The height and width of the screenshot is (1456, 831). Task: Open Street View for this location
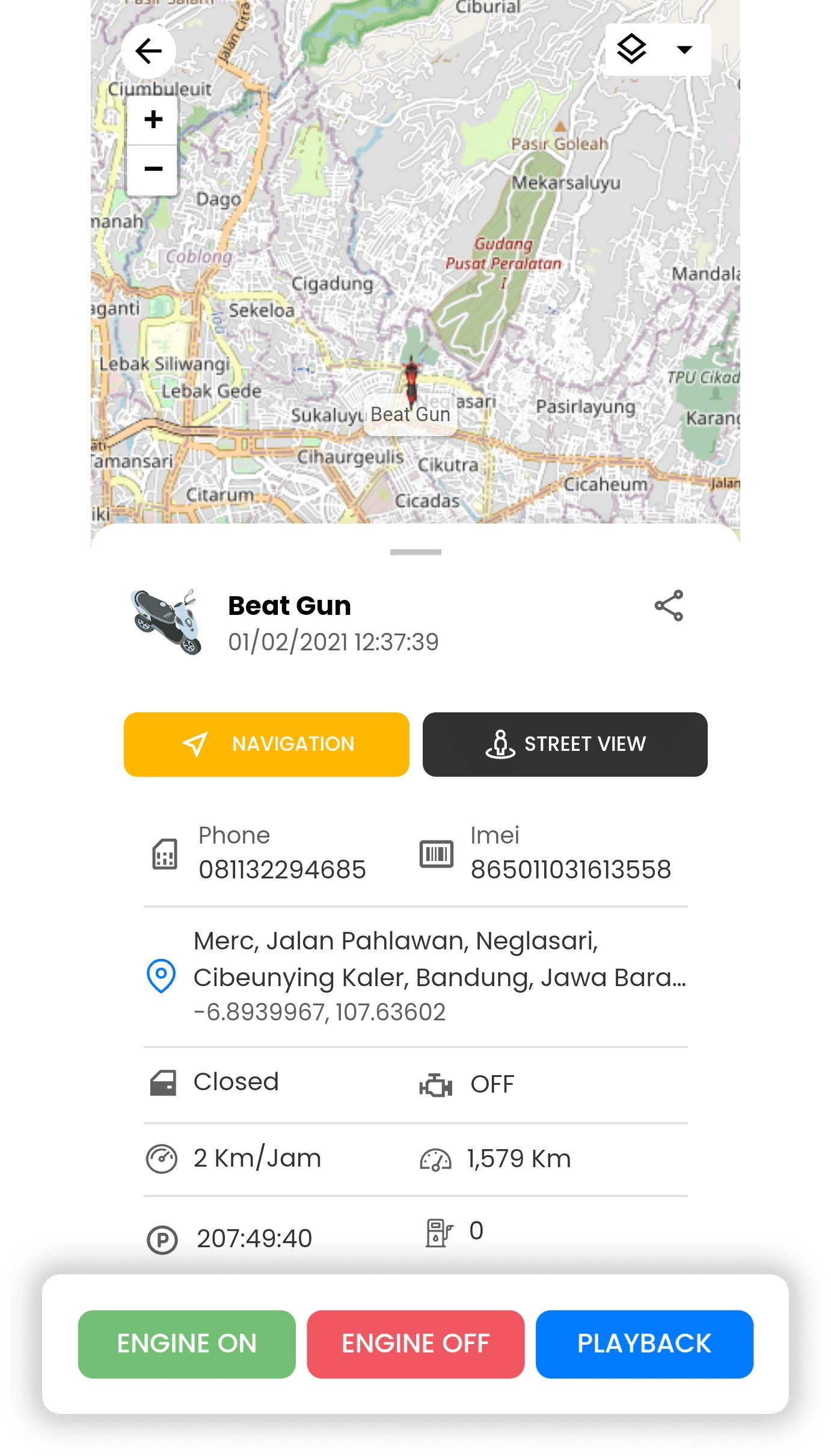(x=565, y=744)
